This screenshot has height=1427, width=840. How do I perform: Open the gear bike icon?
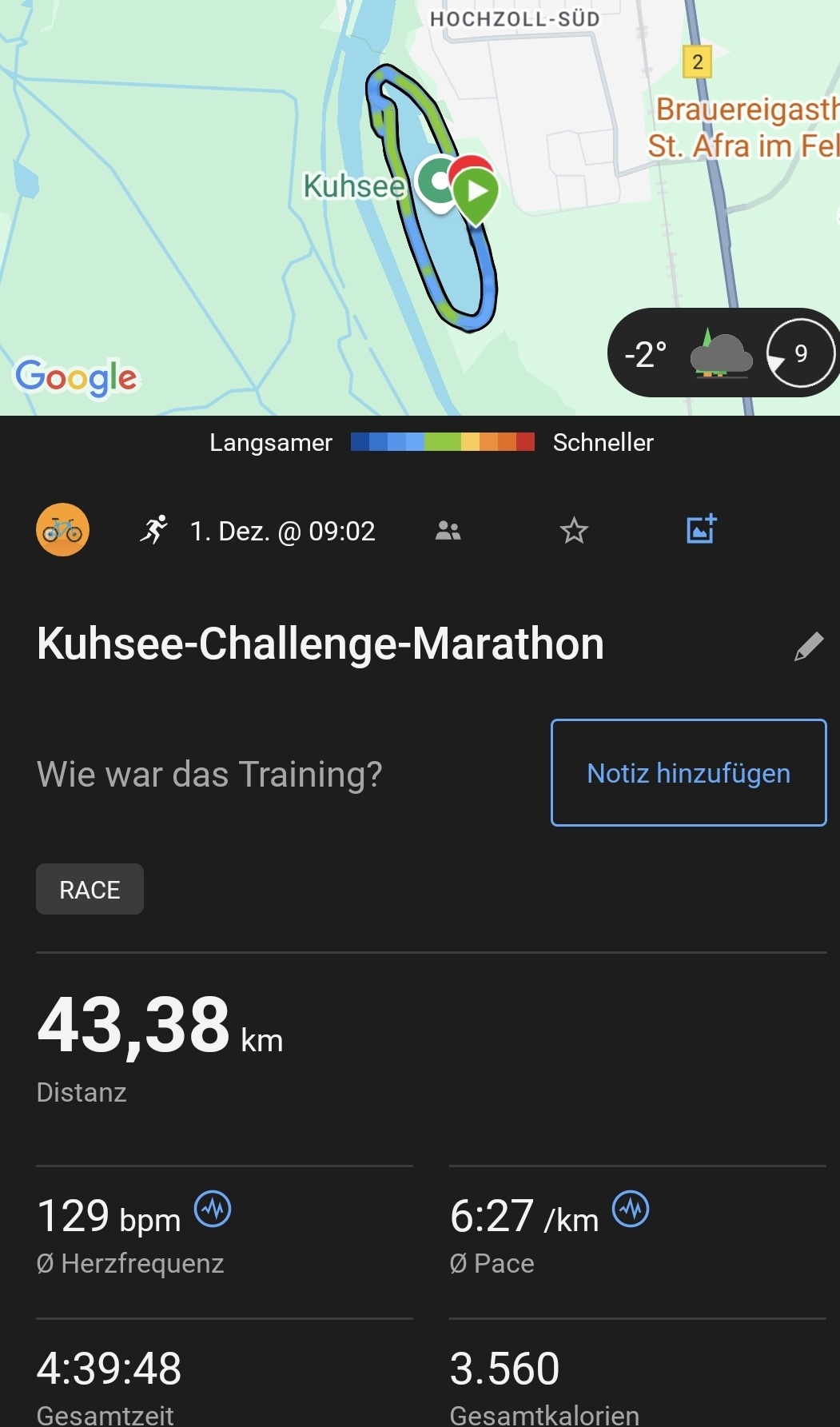62,529
